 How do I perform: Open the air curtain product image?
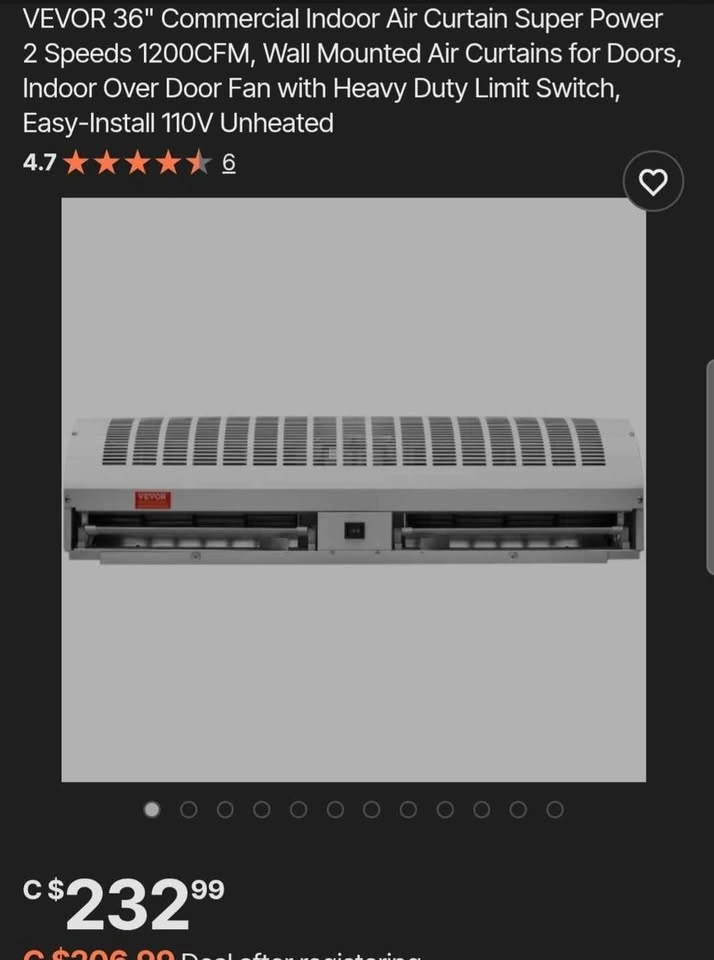click(353, 489)
